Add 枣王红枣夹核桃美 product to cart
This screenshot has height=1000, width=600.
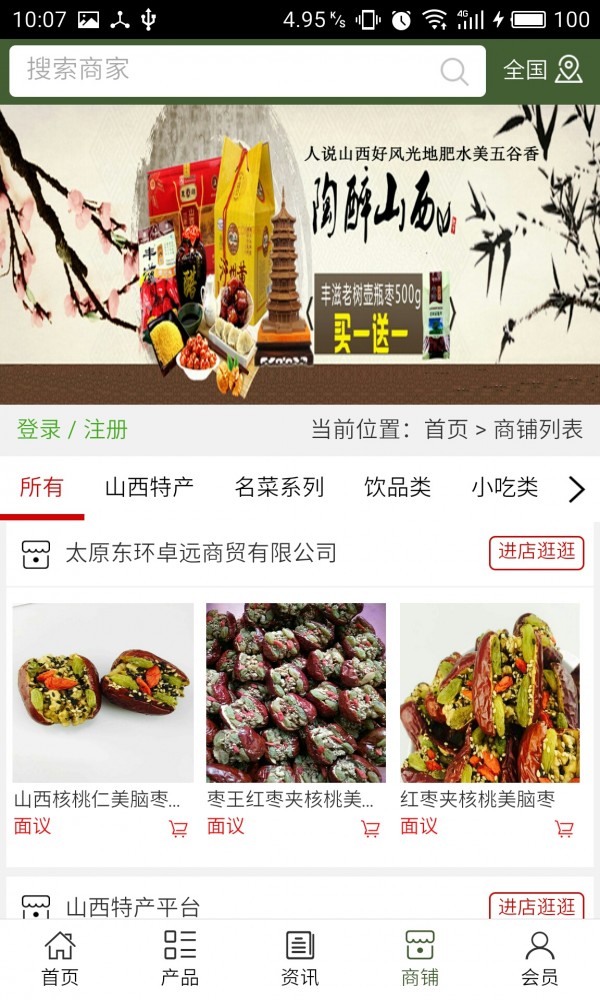[370, 828]
